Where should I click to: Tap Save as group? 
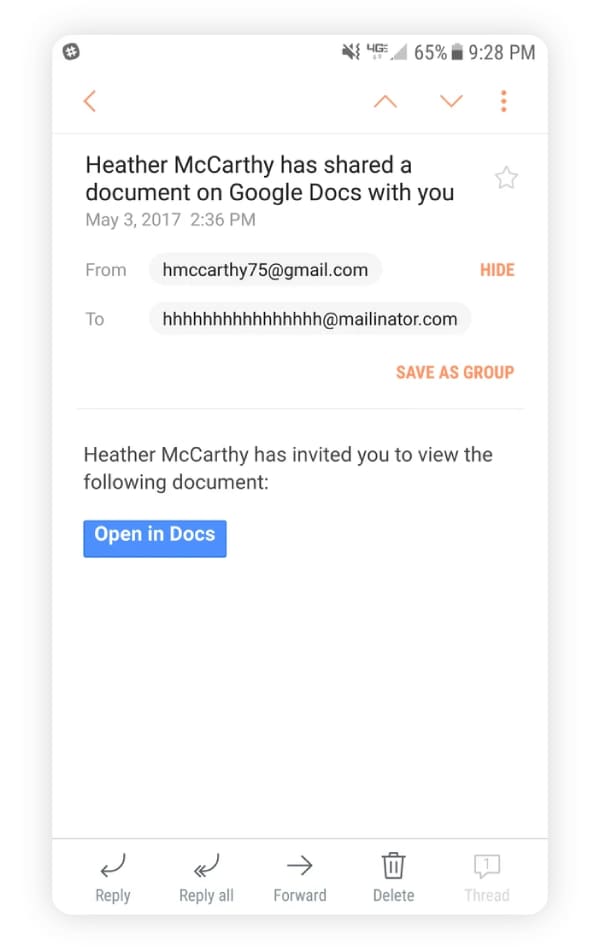pos(455,372)
